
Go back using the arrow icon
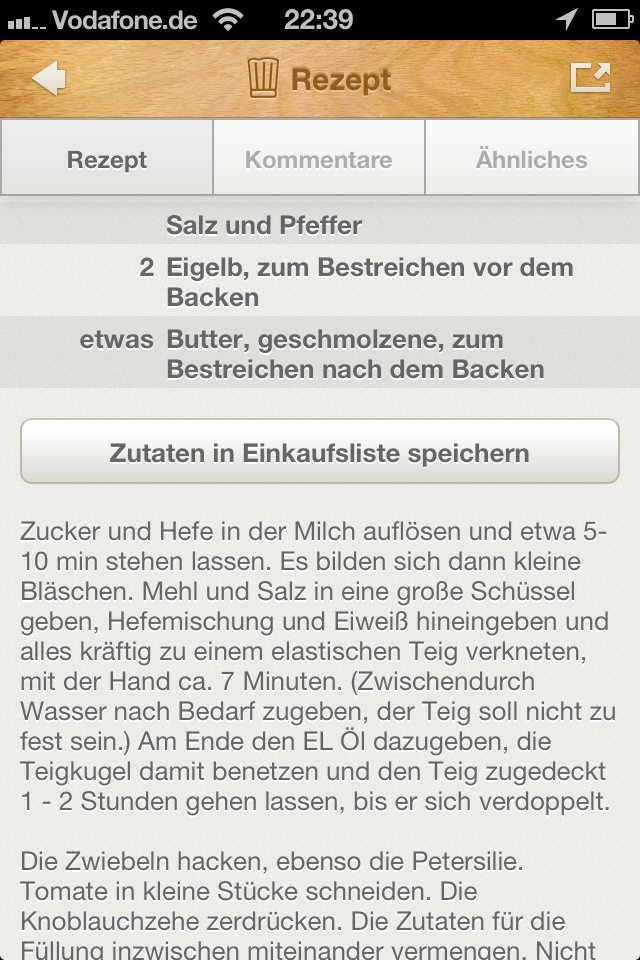pos(48,79)
